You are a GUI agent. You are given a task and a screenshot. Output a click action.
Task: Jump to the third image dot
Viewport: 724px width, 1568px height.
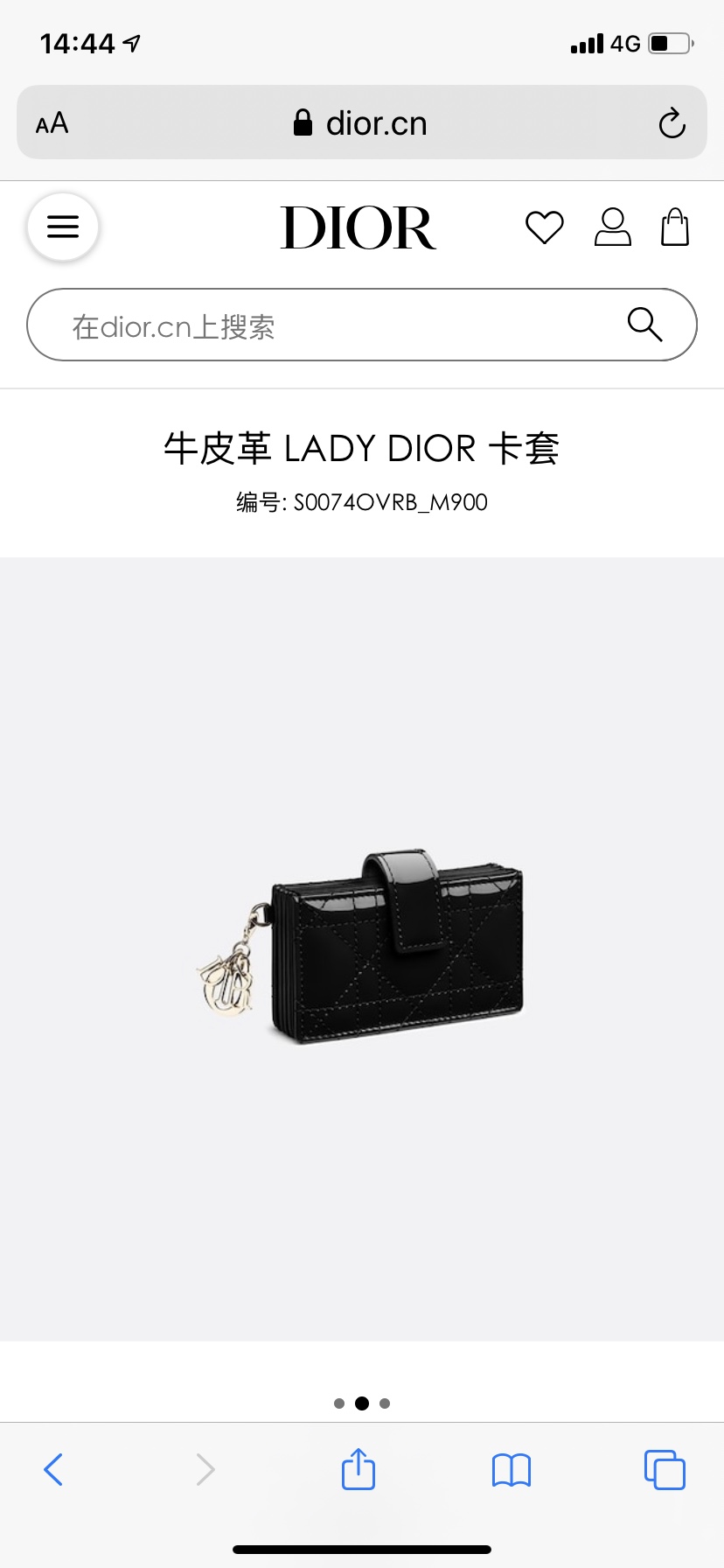pos(385,1403)
